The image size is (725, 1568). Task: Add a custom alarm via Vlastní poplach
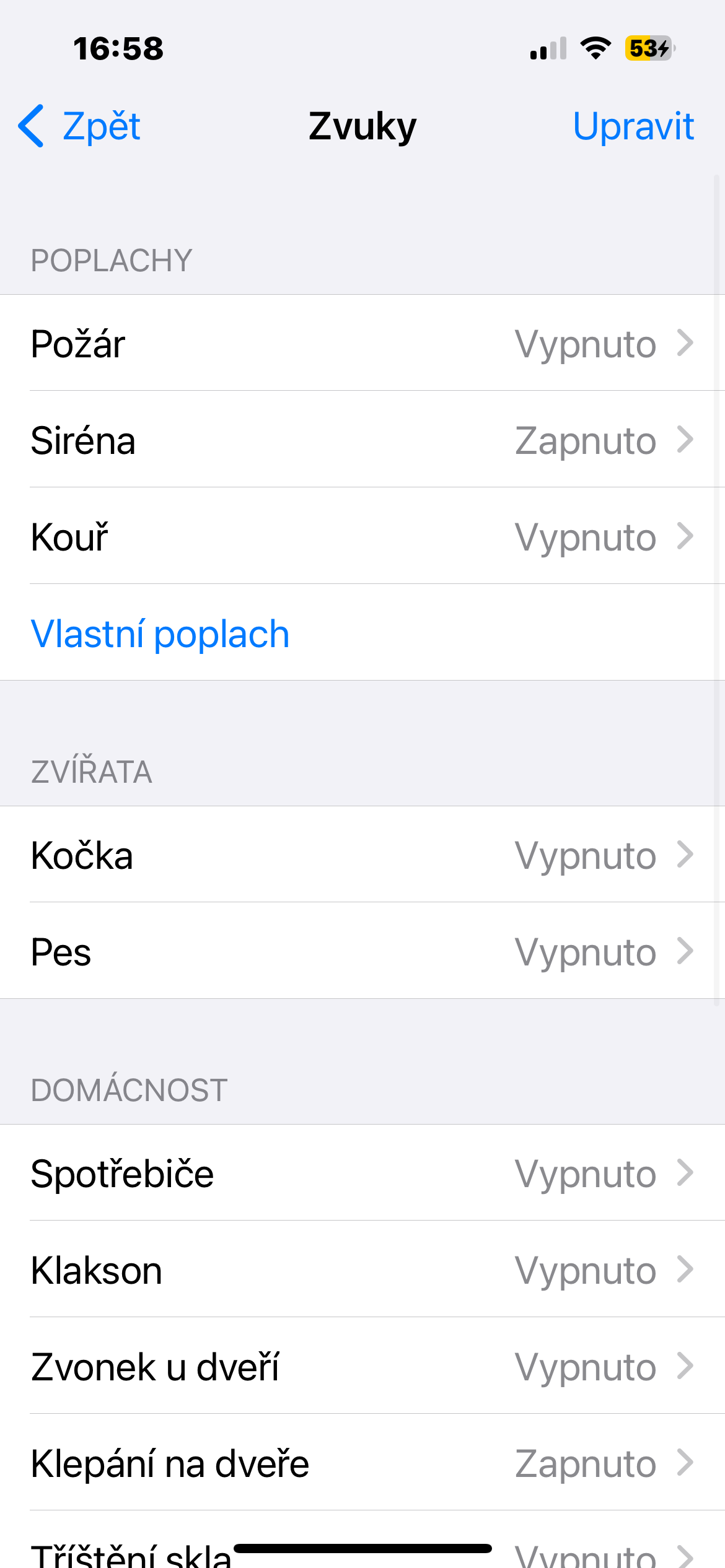160,634
